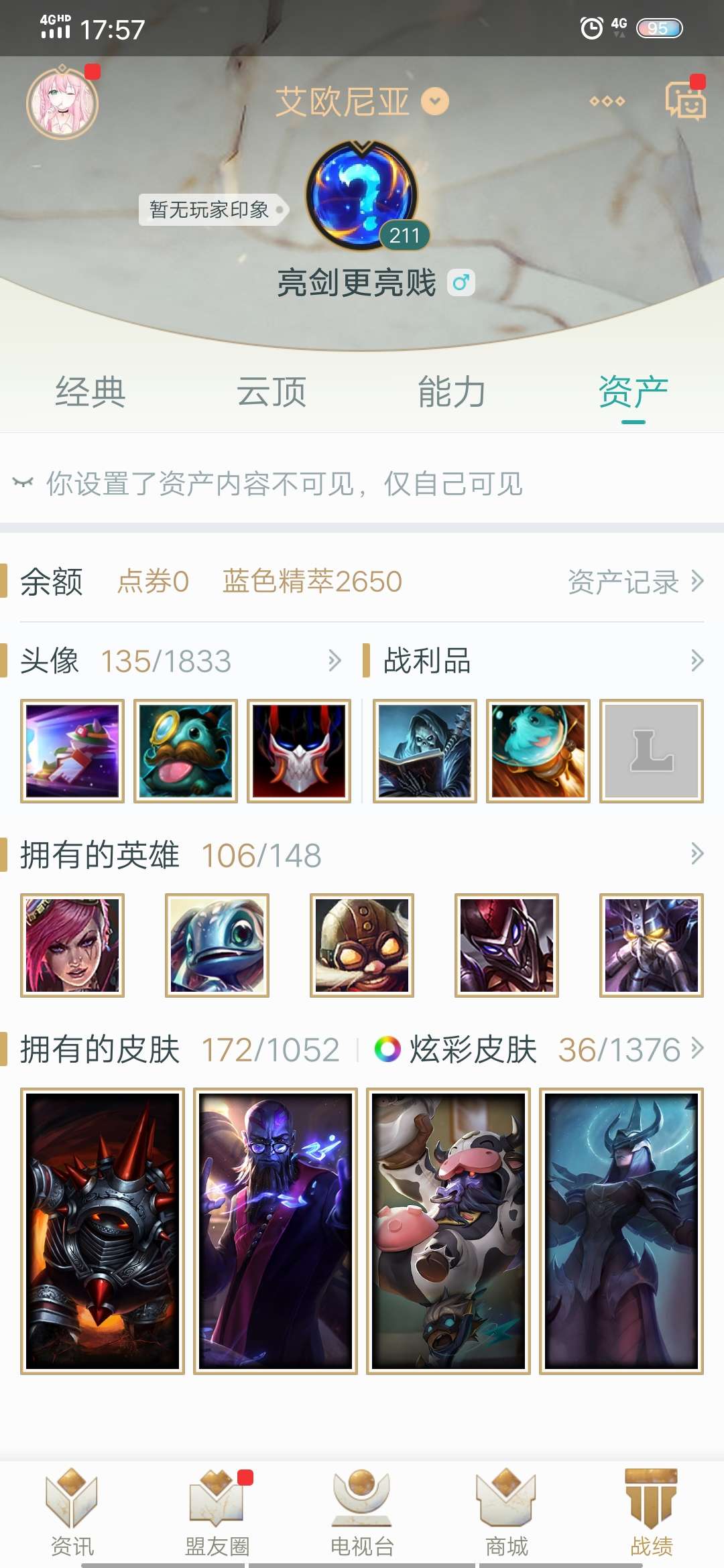View all 拥有的英雄 106/148
This screenshot has height=1568, width=724.
coord(362,855)
